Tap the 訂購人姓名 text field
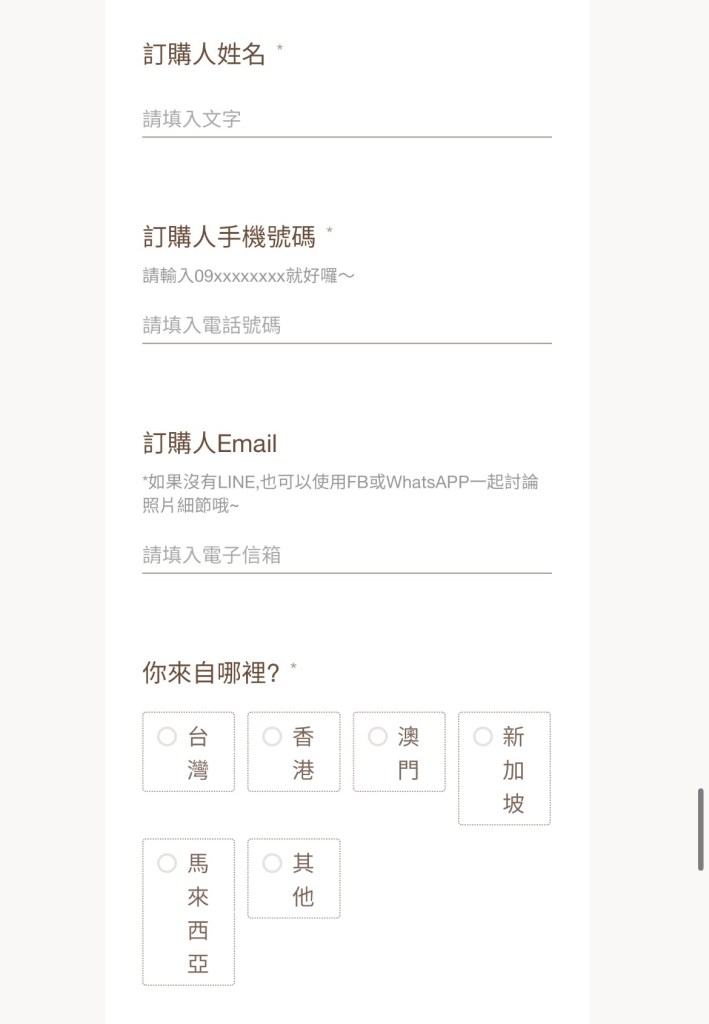The height and width of the screenshot is (1024, 709). (346, 119)
